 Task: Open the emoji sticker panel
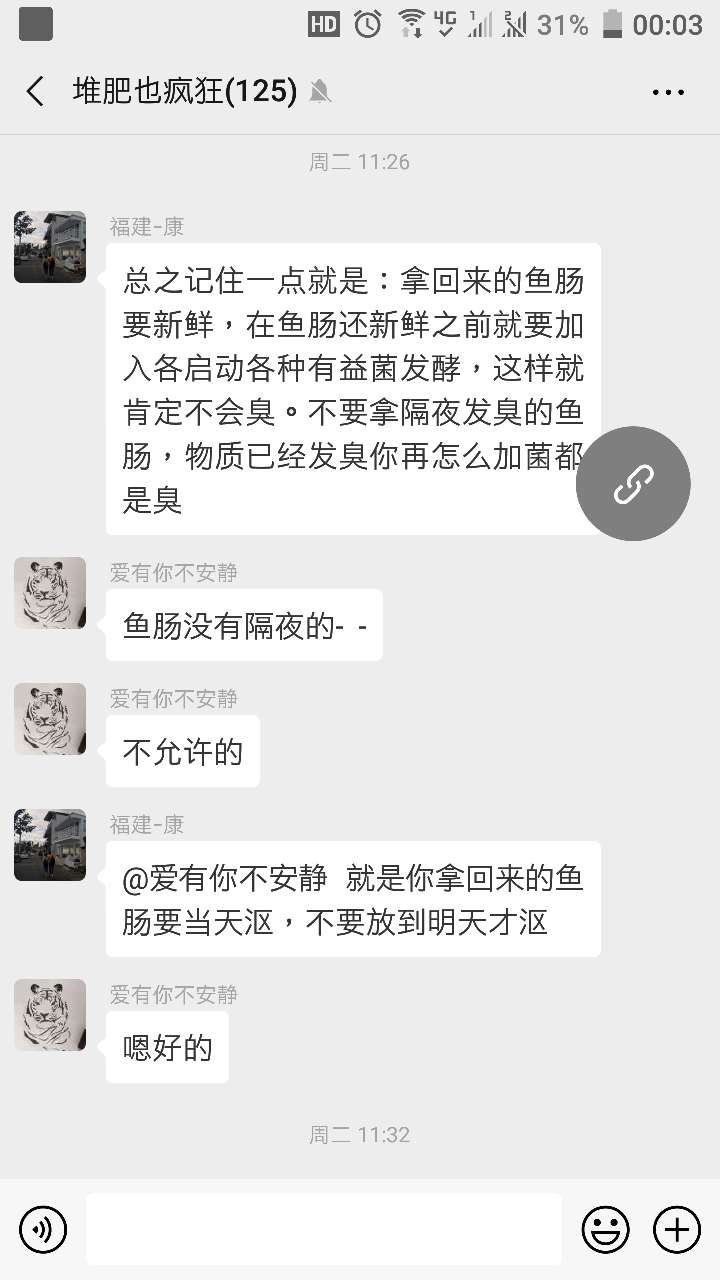606,1229
